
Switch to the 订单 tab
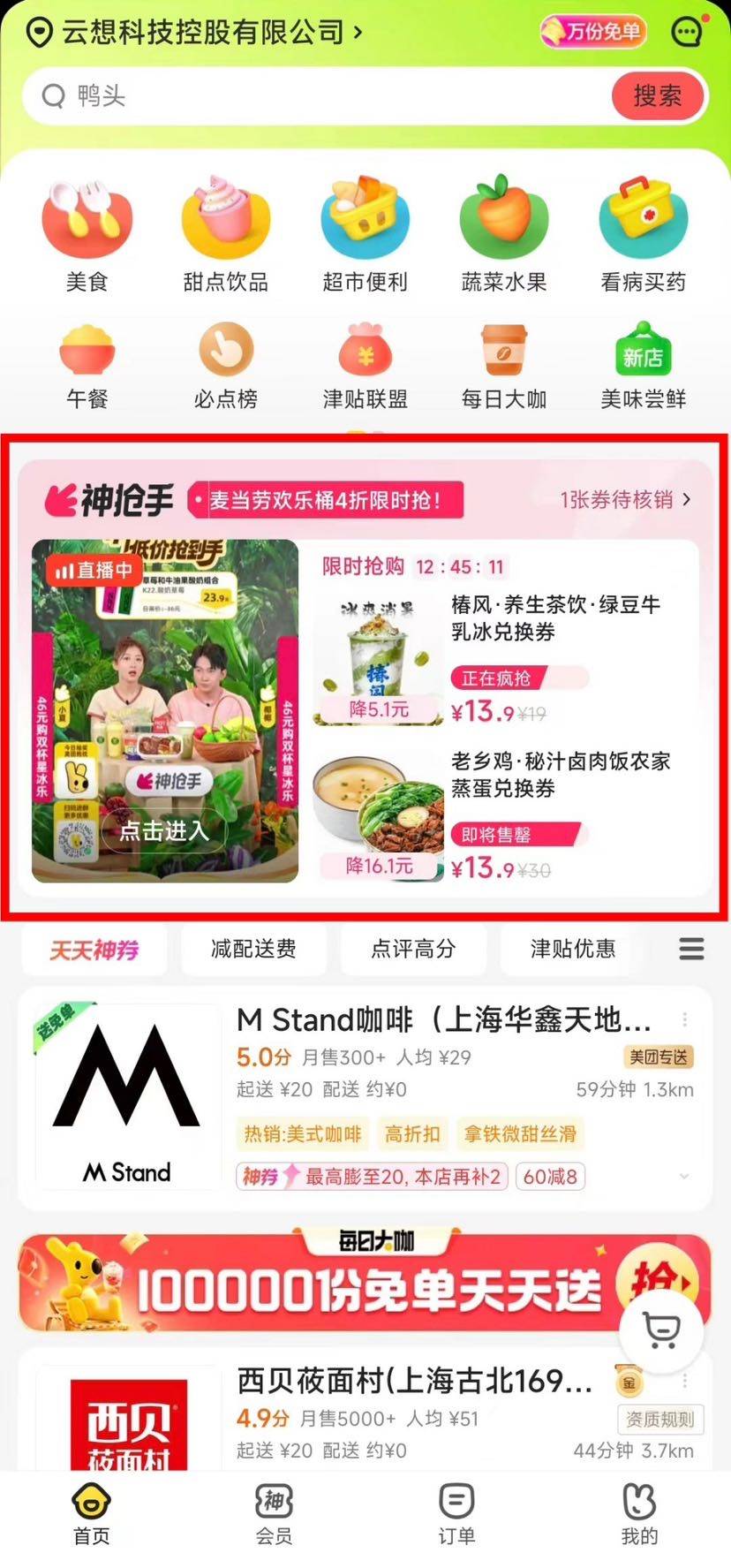coord(456,1512)
